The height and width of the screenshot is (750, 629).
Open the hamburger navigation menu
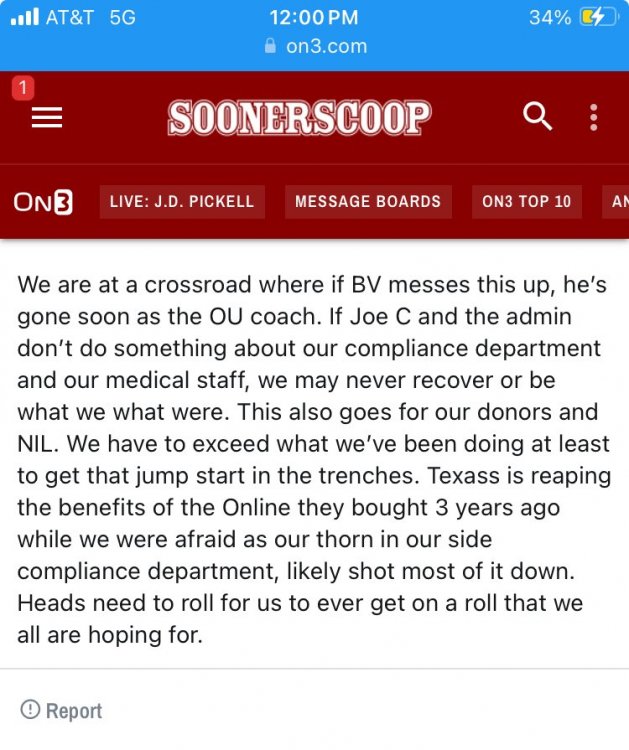point(47,118)
